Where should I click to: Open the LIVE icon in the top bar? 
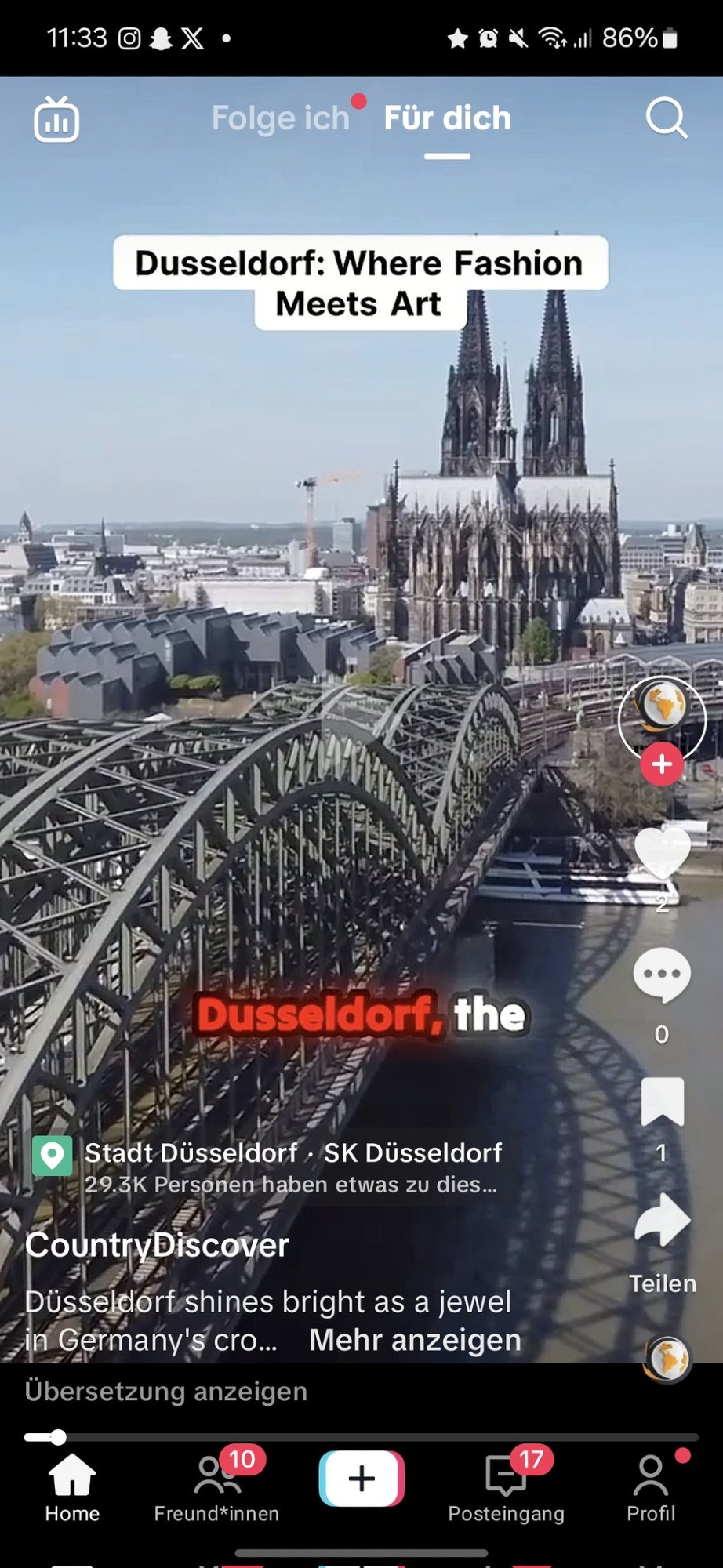tap(56, 120)
